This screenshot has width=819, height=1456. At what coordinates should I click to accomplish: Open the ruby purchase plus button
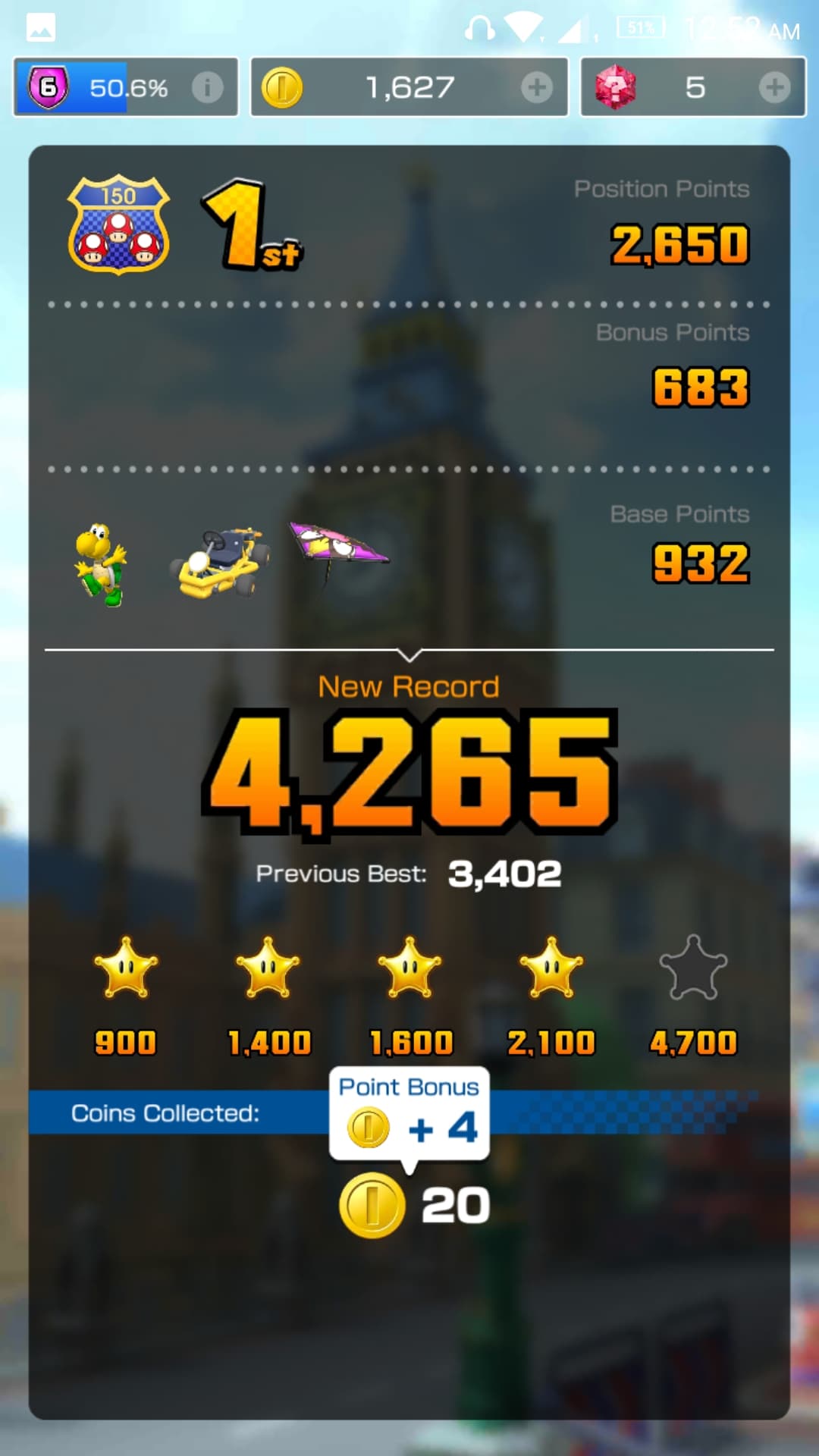775,86
